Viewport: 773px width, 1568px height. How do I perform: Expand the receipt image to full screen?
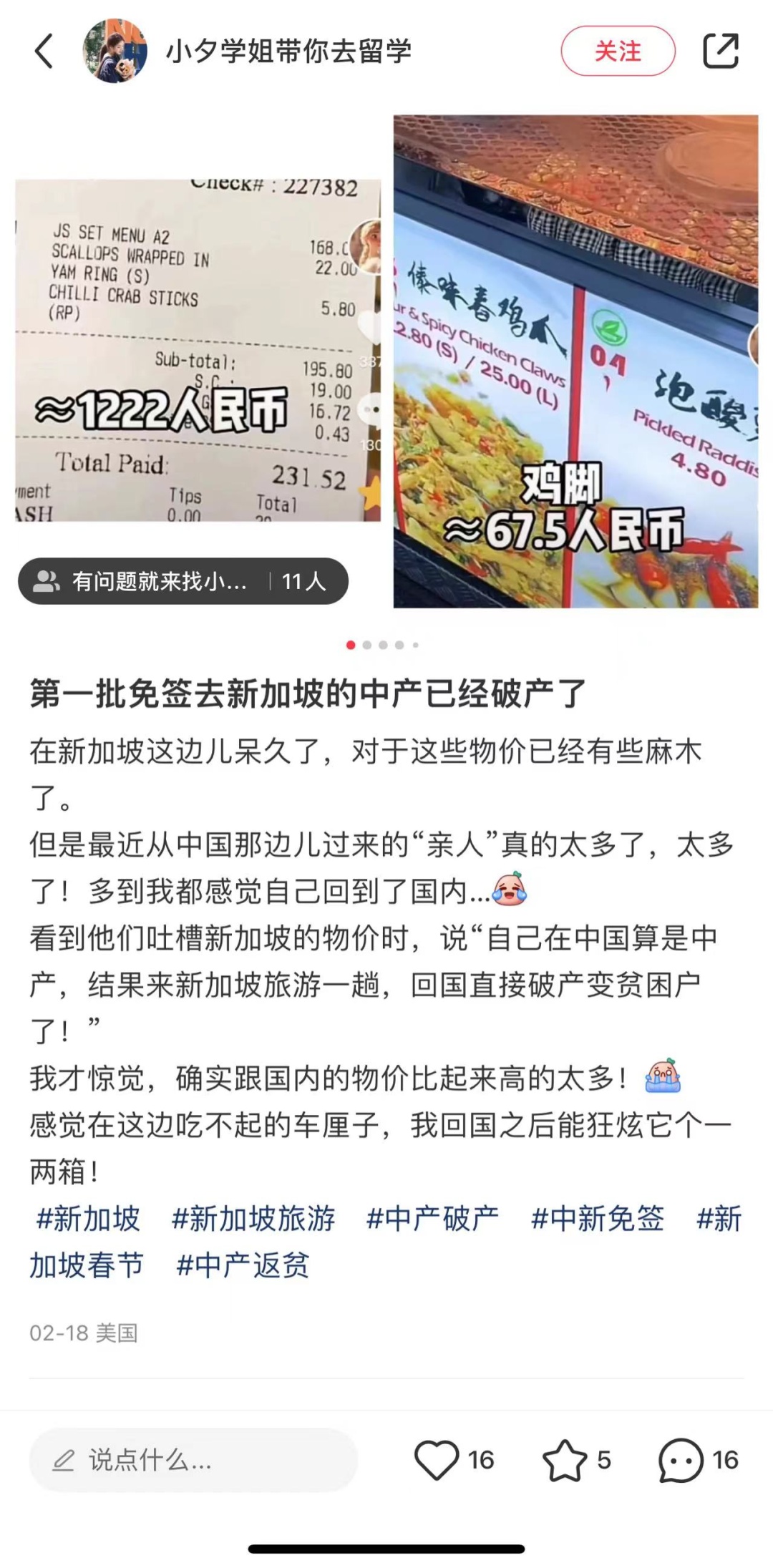[x=193, y=344]
